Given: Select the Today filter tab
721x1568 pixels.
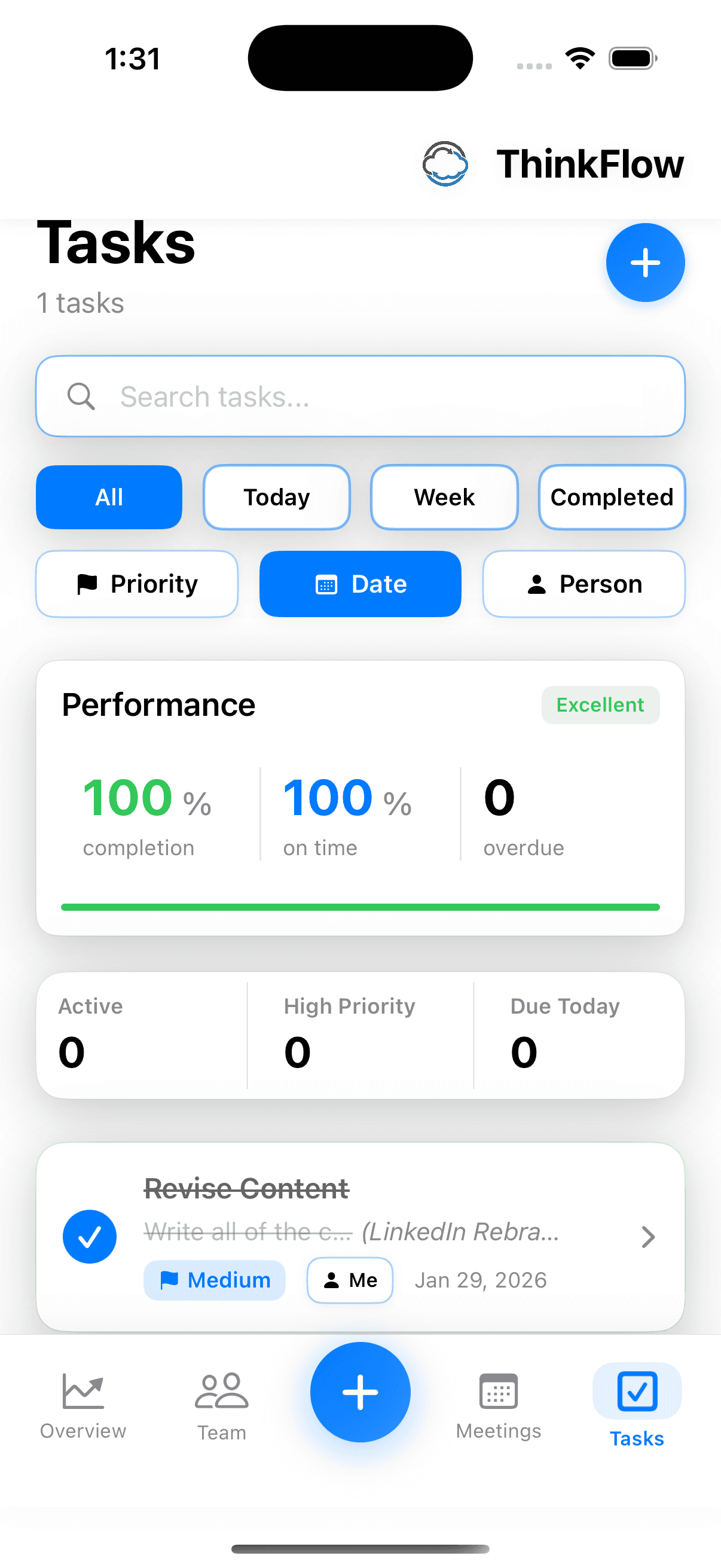Looking at the screenshot, I should point(276,497).
